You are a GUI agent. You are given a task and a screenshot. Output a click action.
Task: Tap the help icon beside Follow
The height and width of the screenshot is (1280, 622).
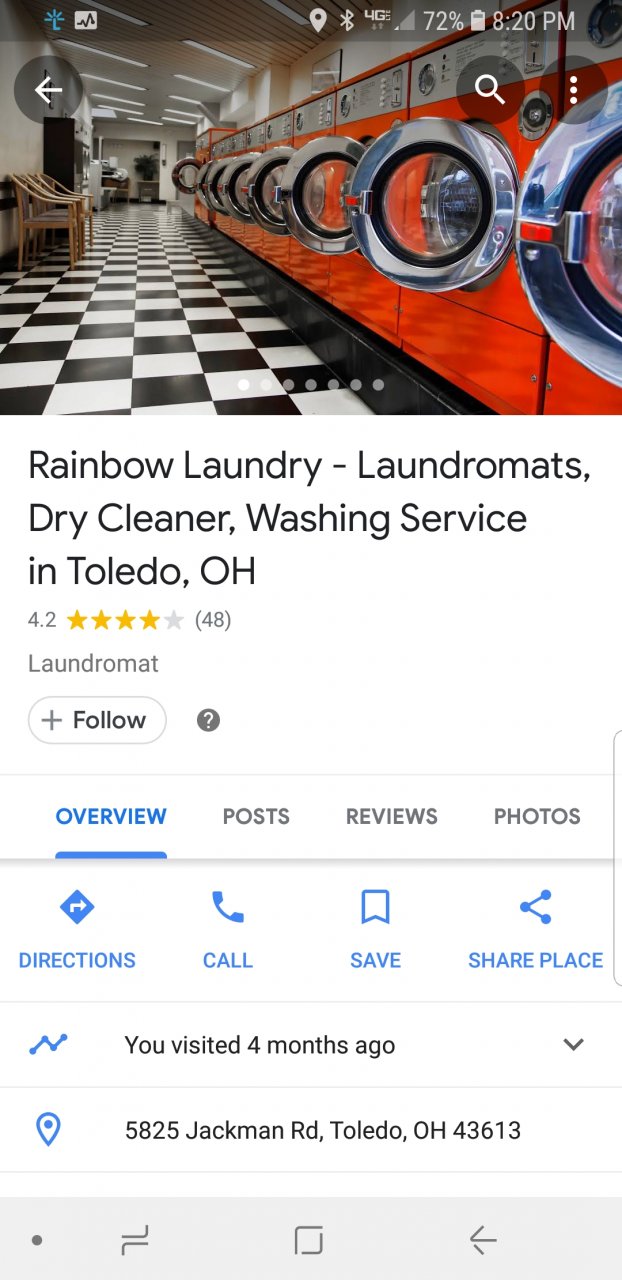[208, 720]
